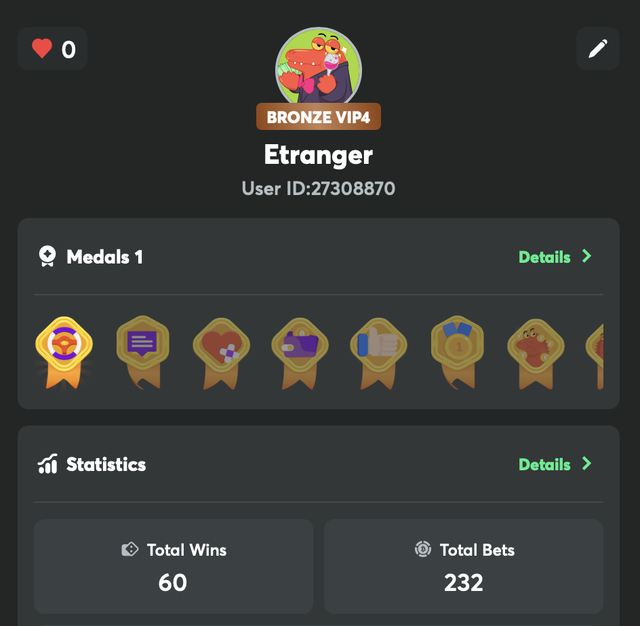640x626 pixels.
Task: Edit profile with the pencil icon
Action: click(x=598, y=49)
